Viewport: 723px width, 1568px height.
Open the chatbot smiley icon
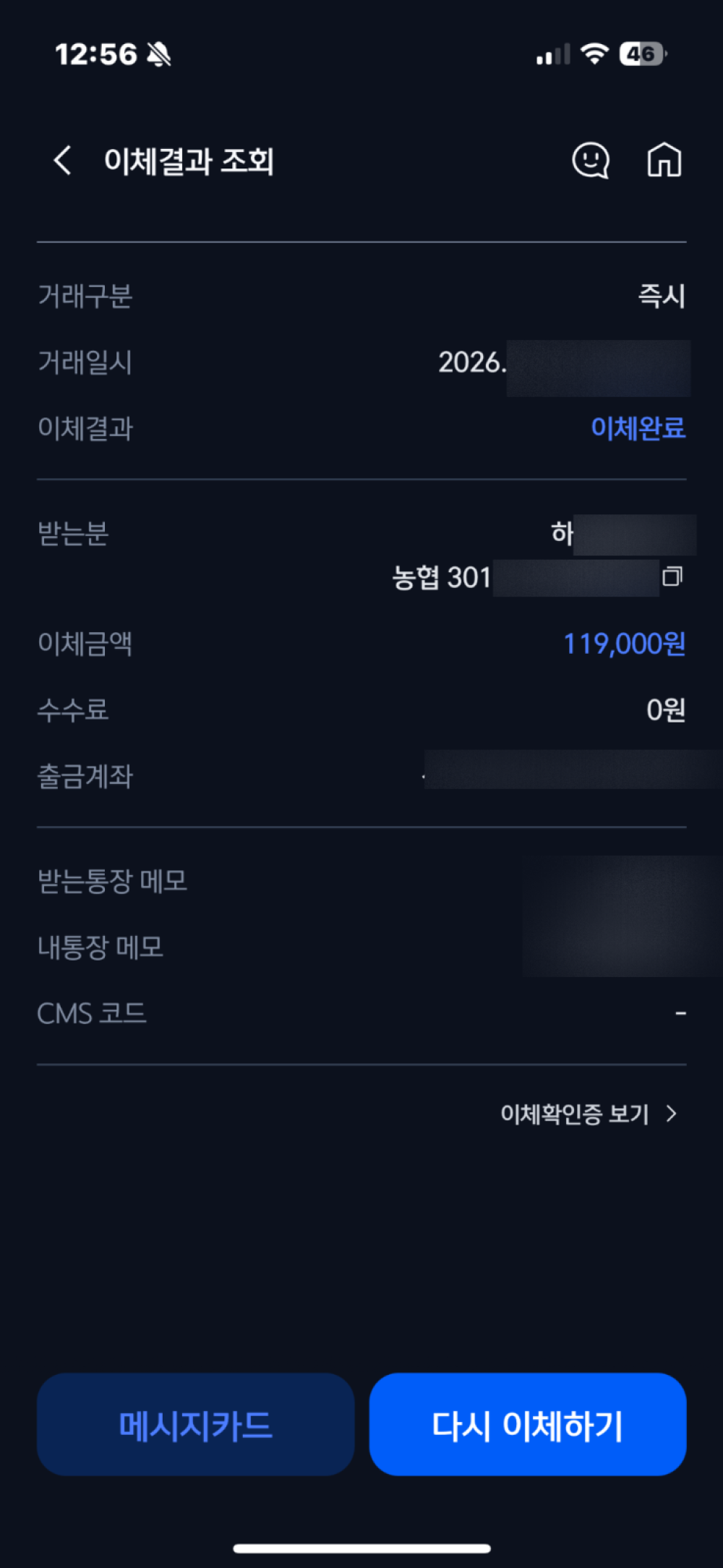click(x=591, y=160)
